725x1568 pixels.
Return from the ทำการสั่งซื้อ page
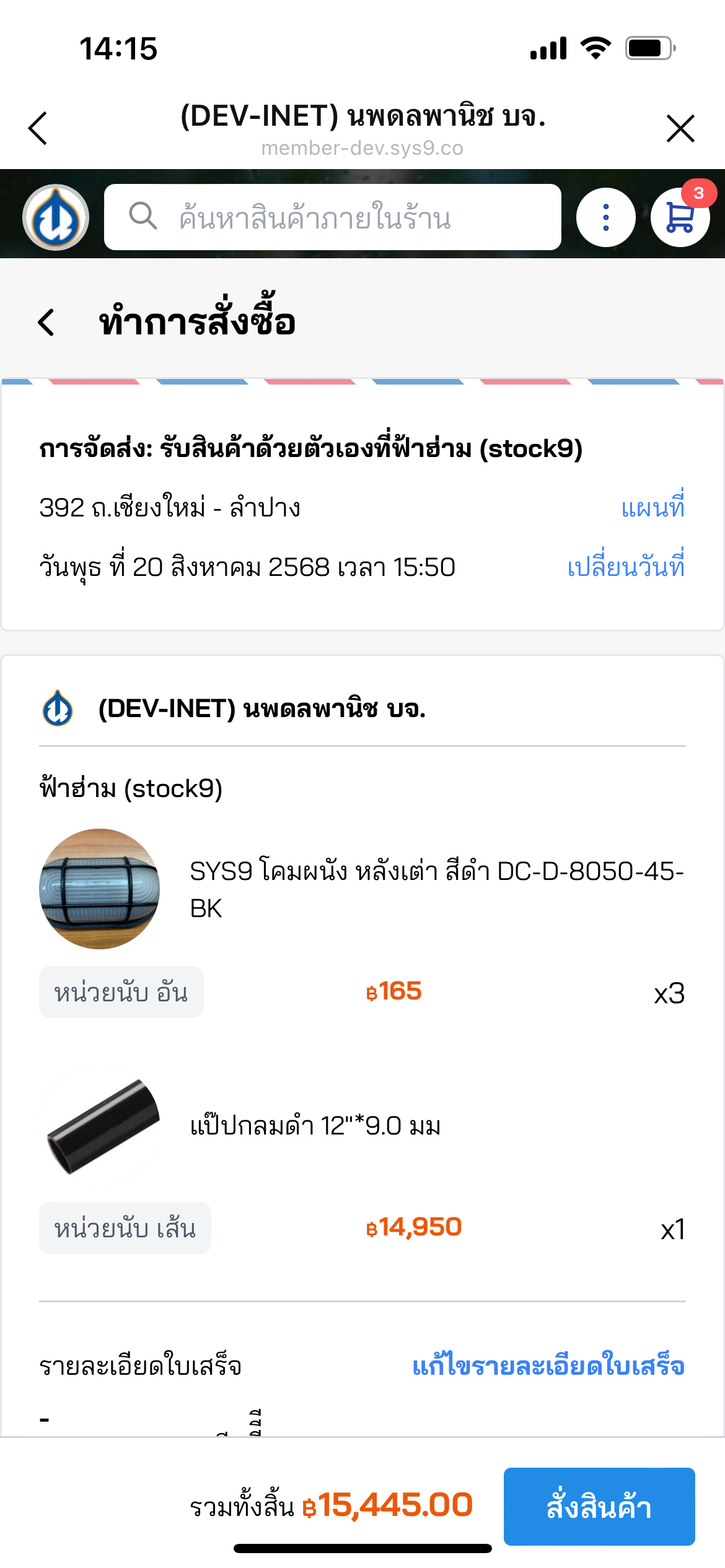click(x=46, y=323)
